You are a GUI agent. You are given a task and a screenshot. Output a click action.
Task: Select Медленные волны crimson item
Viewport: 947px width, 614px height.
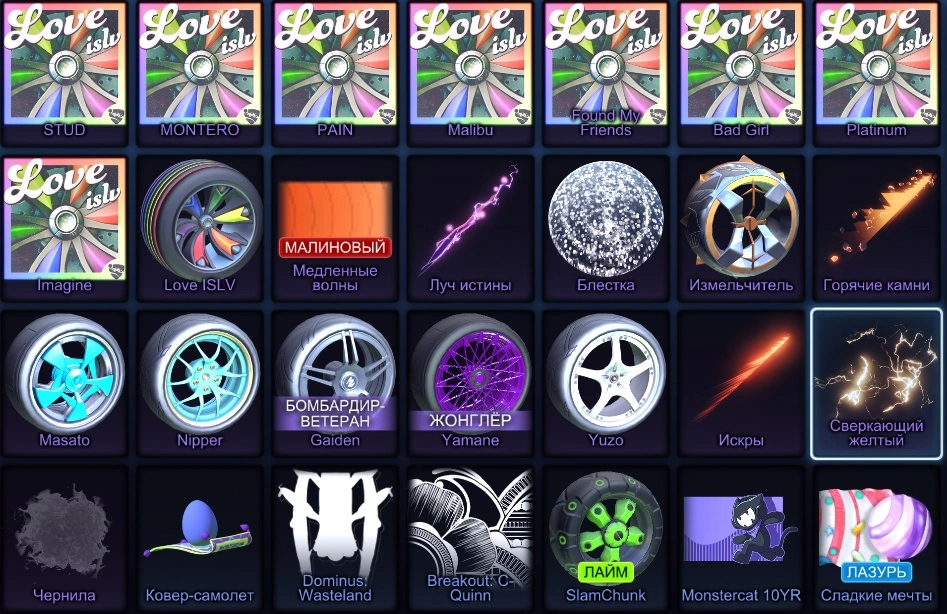click(x=335, y=225)
